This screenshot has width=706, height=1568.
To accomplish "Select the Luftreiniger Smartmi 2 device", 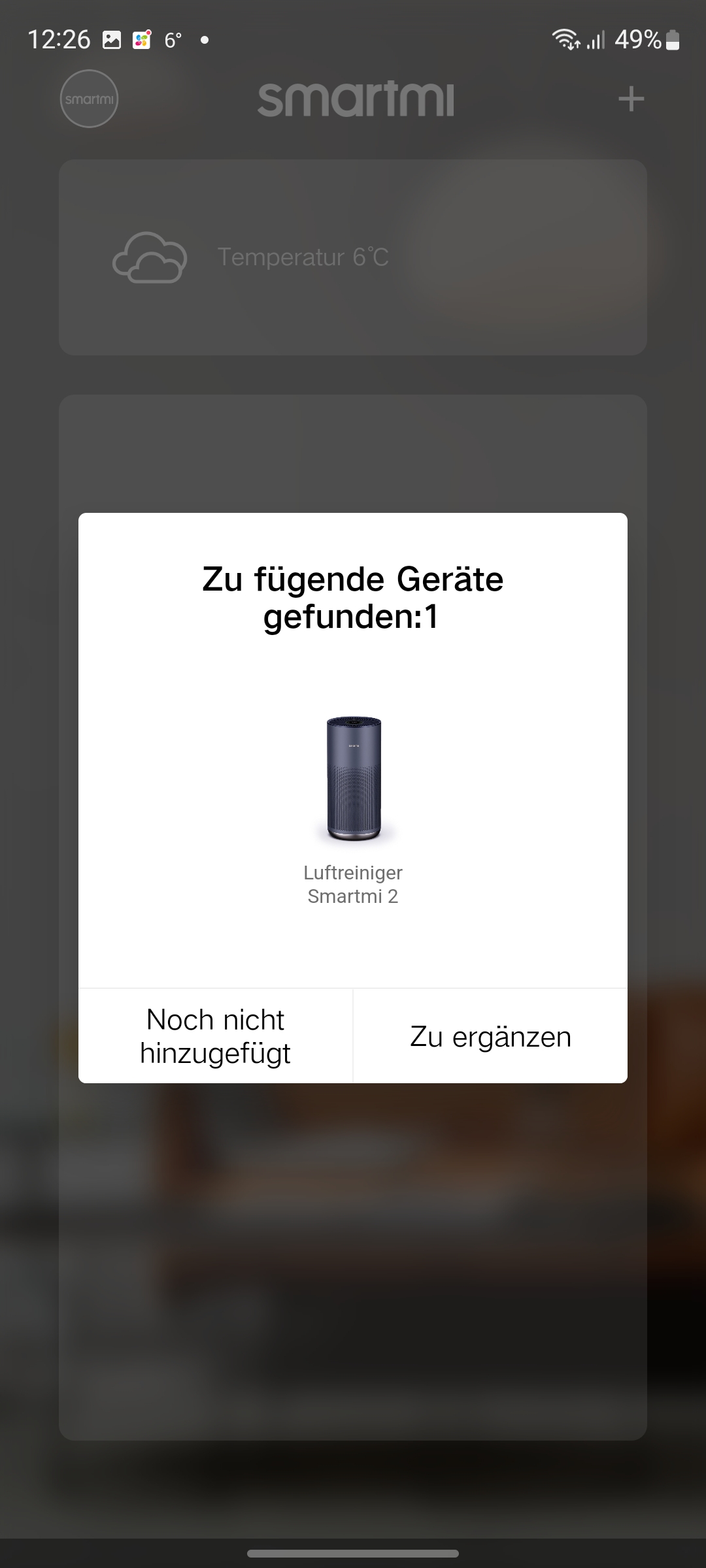I will pyautogui.click(x=353, y=810).
